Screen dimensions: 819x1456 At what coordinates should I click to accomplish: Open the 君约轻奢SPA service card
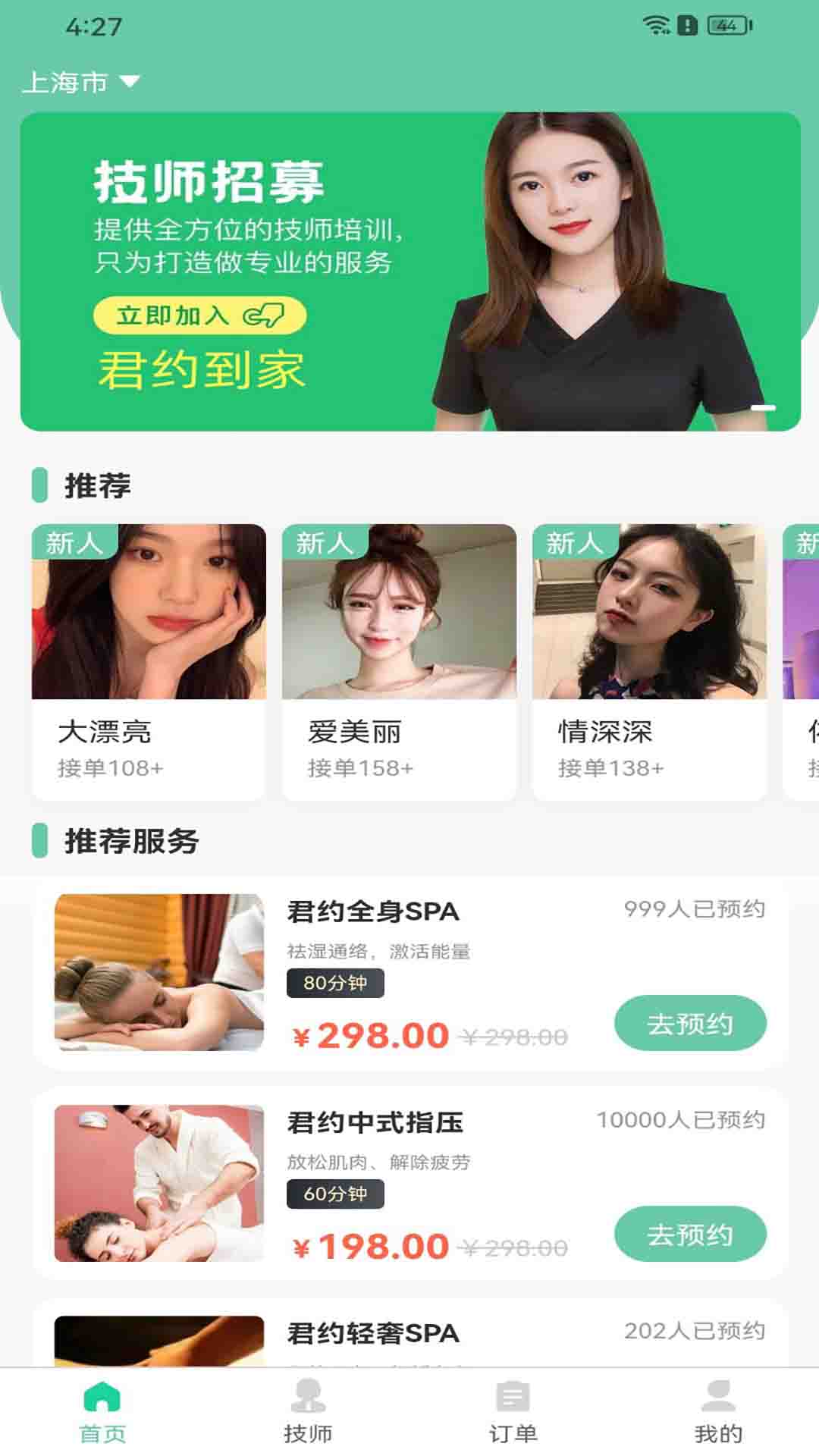(409, 1335)
